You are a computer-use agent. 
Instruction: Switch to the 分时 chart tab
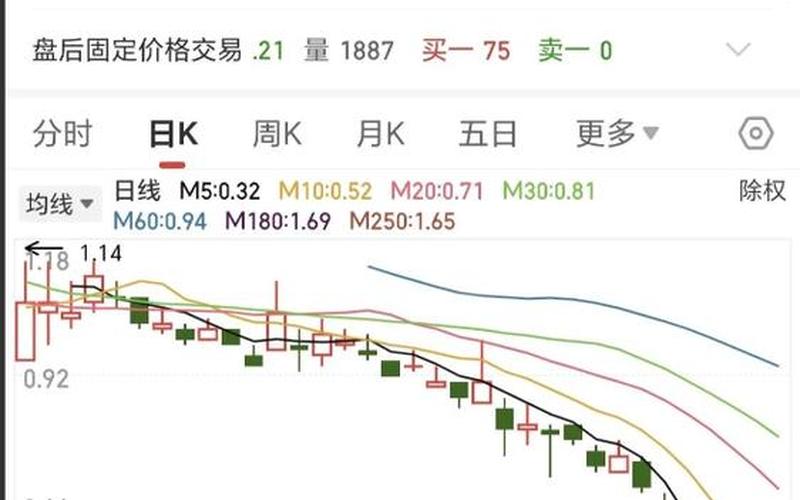coord(62,133)
